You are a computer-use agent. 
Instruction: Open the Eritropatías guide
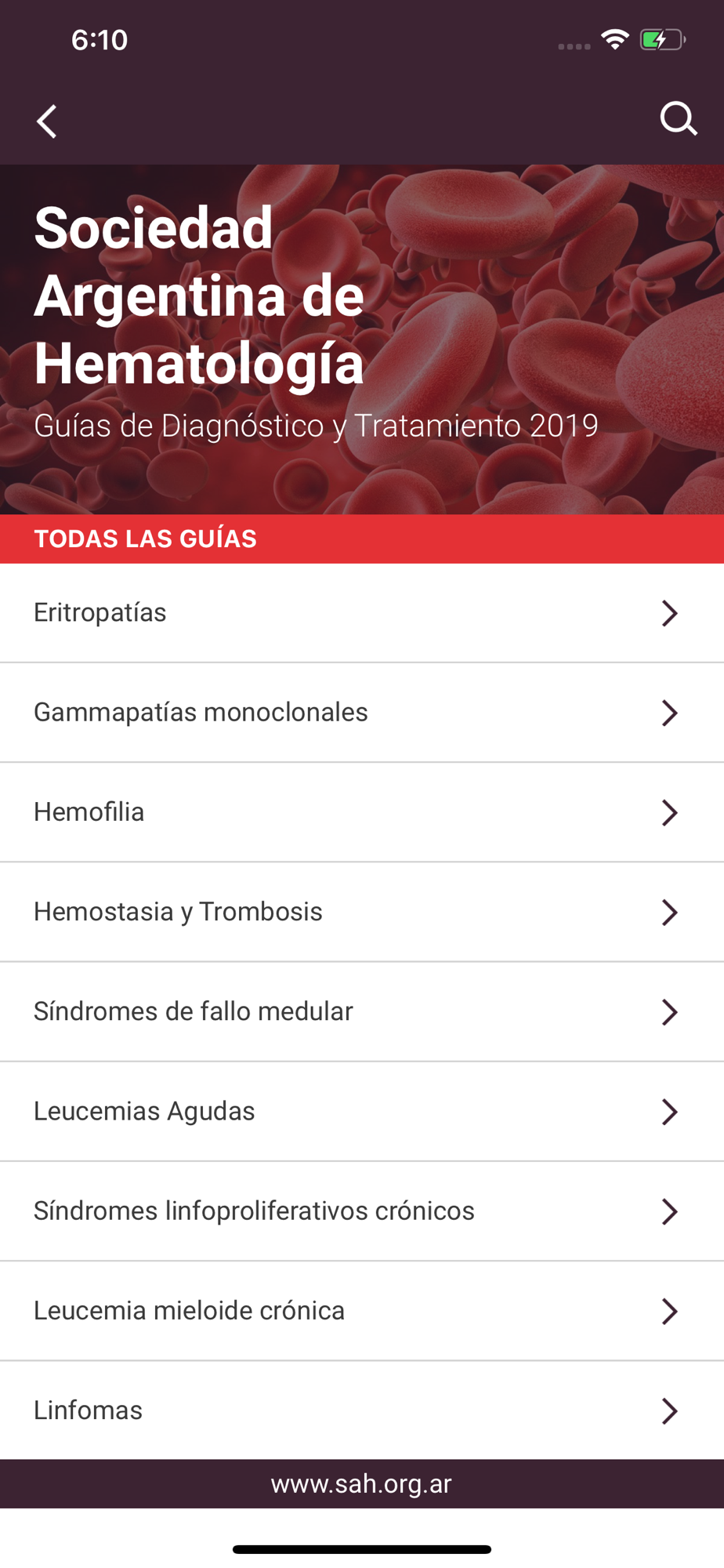(360, 613)
